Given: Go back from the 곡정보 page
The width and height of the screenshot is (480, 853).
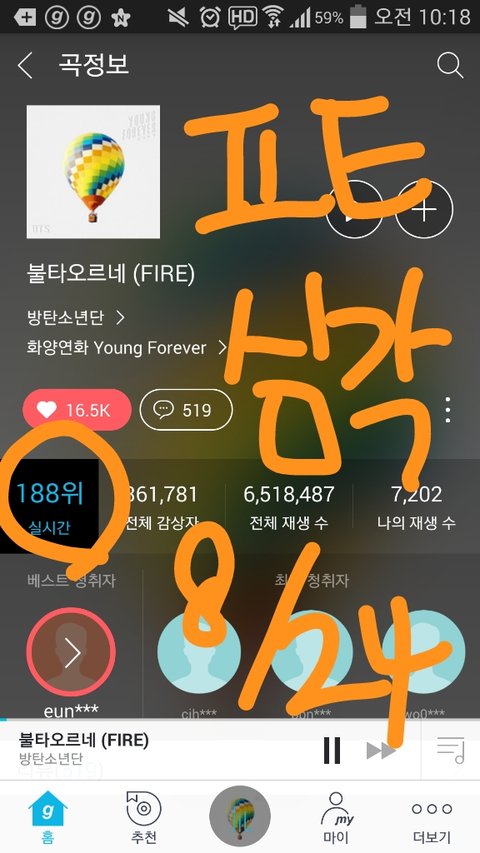Looking at the screenshot, I should point(25,66).
